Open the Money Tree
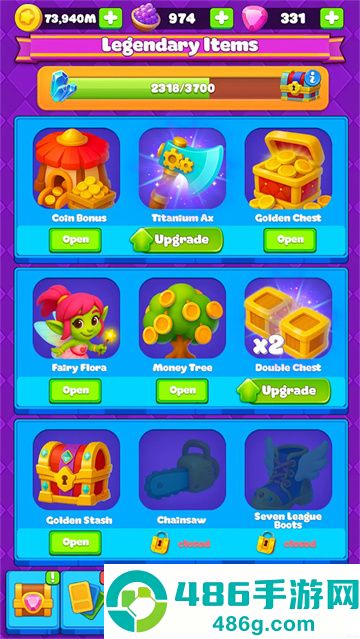 coord(182,391)
